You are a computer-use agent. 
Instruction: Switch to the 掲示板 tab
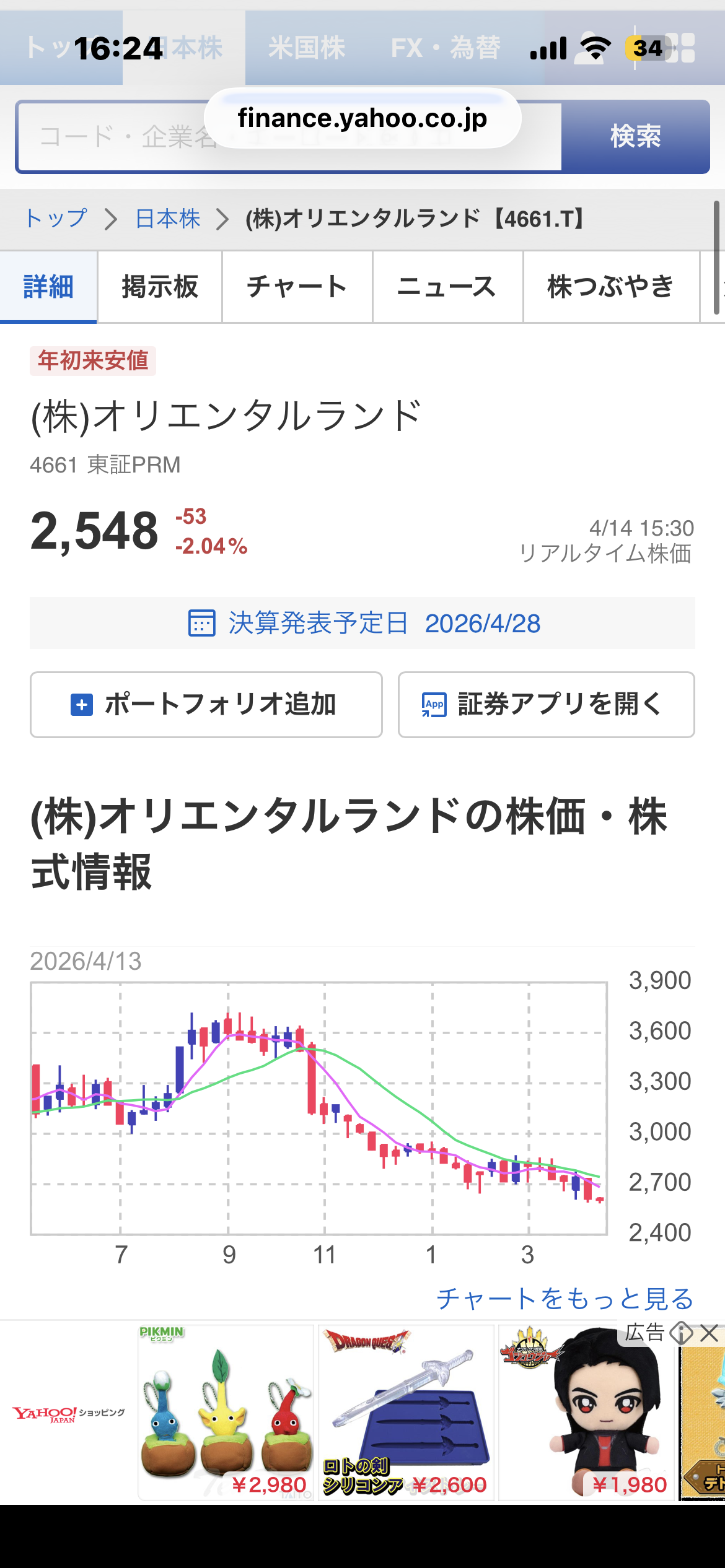pyautogui.click(x=160, y=287)
